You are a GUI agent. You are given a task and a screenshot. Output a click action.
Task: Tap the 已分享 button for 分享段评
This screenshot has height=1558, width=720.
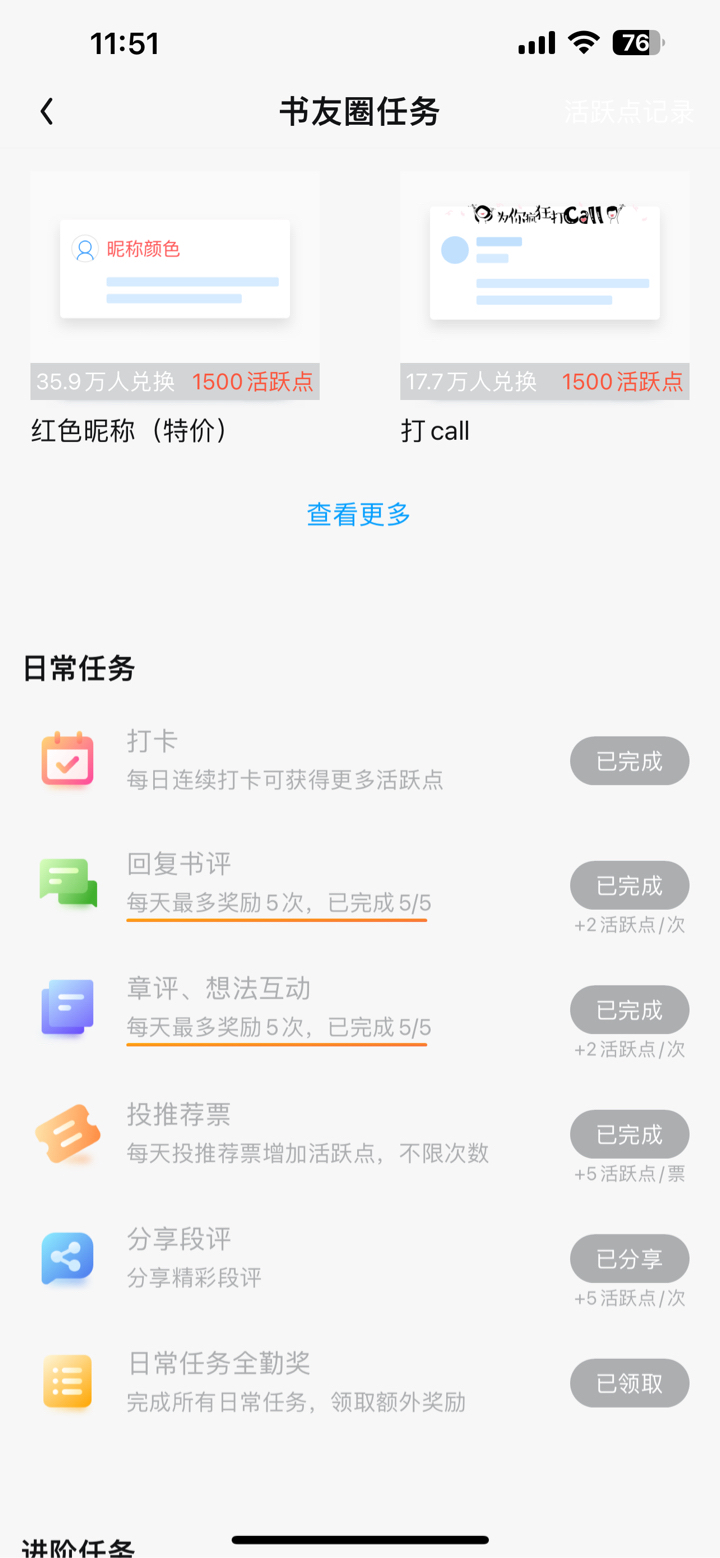pos(629,1259)
